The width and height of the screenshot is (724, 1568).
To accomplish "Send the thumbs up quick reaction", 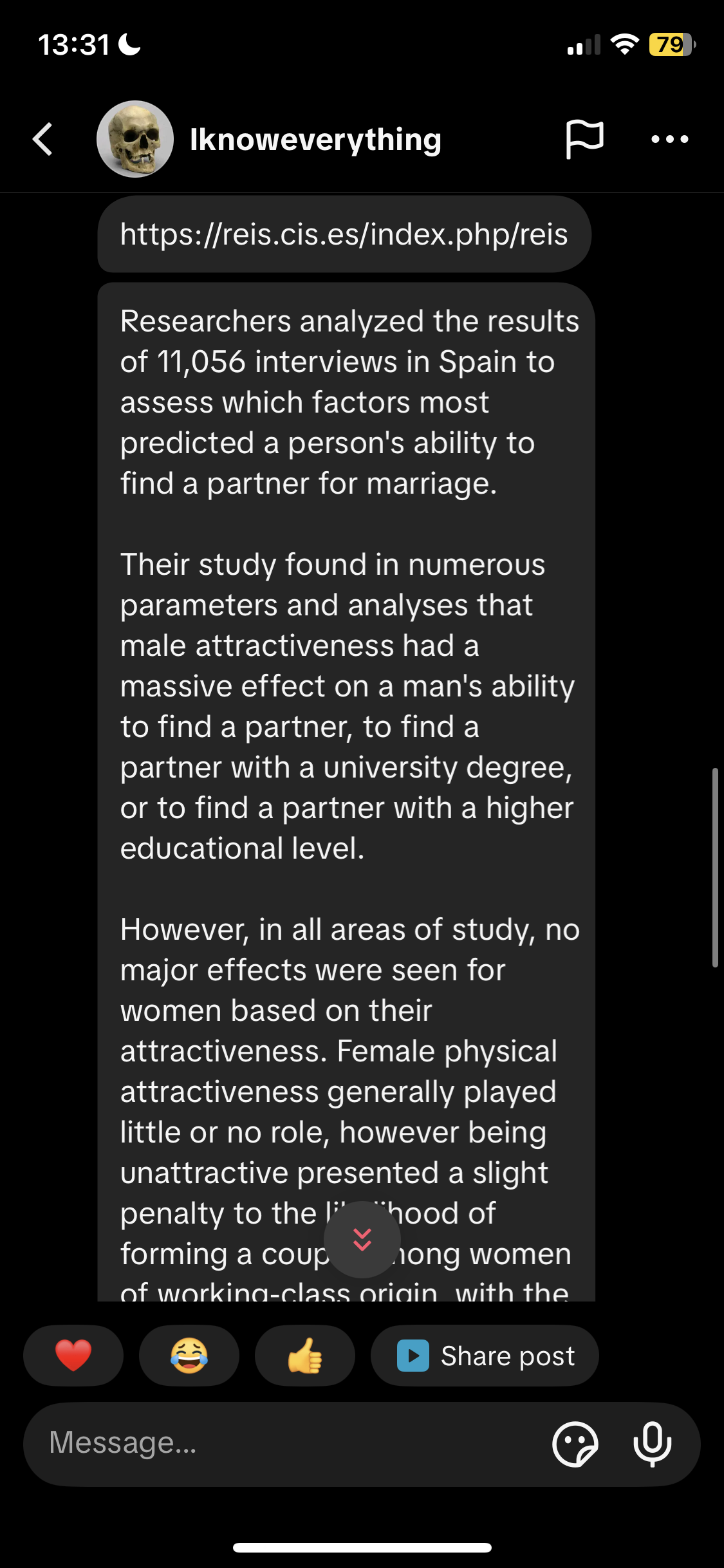I will 305,1356.
